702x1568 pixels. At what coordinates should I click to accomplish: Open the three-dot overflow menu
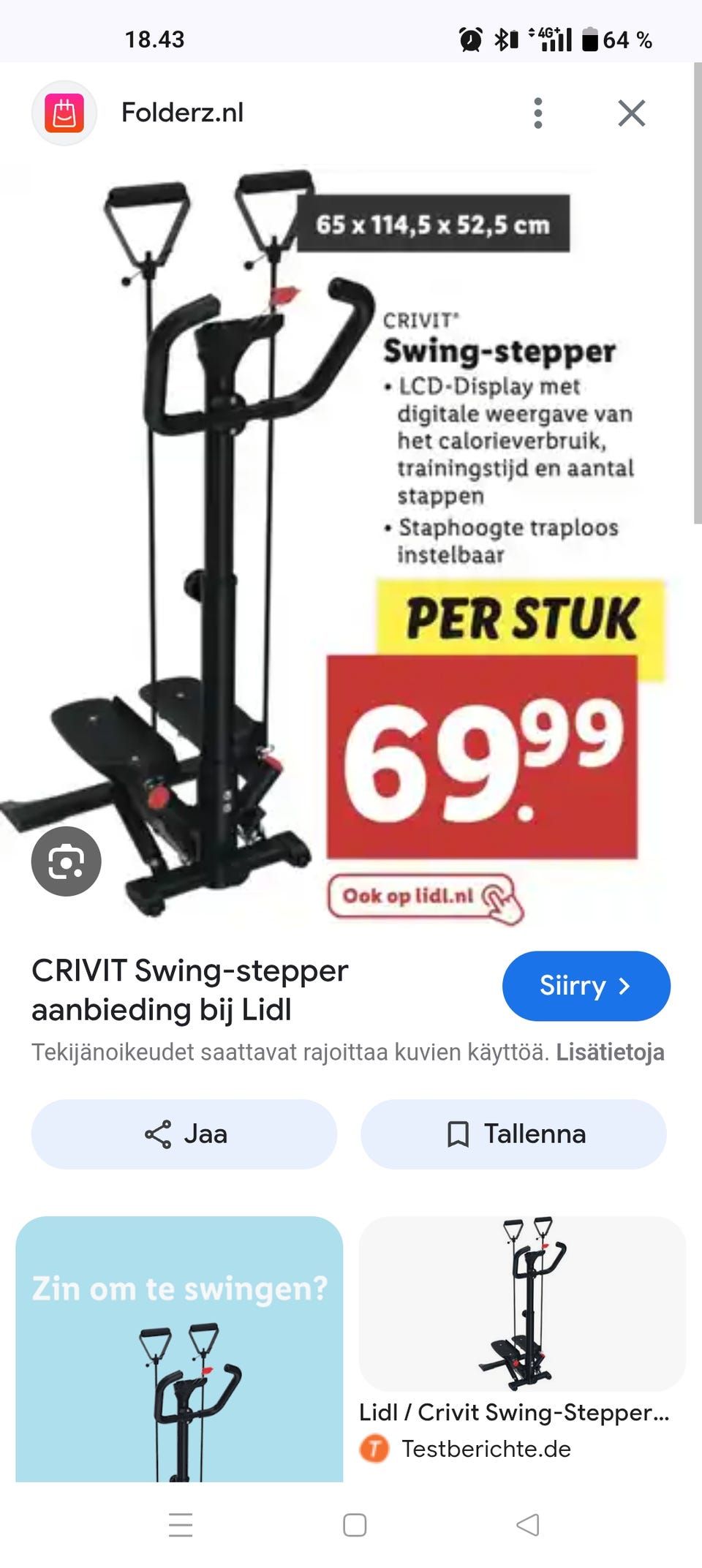click(x=539, y=112)
